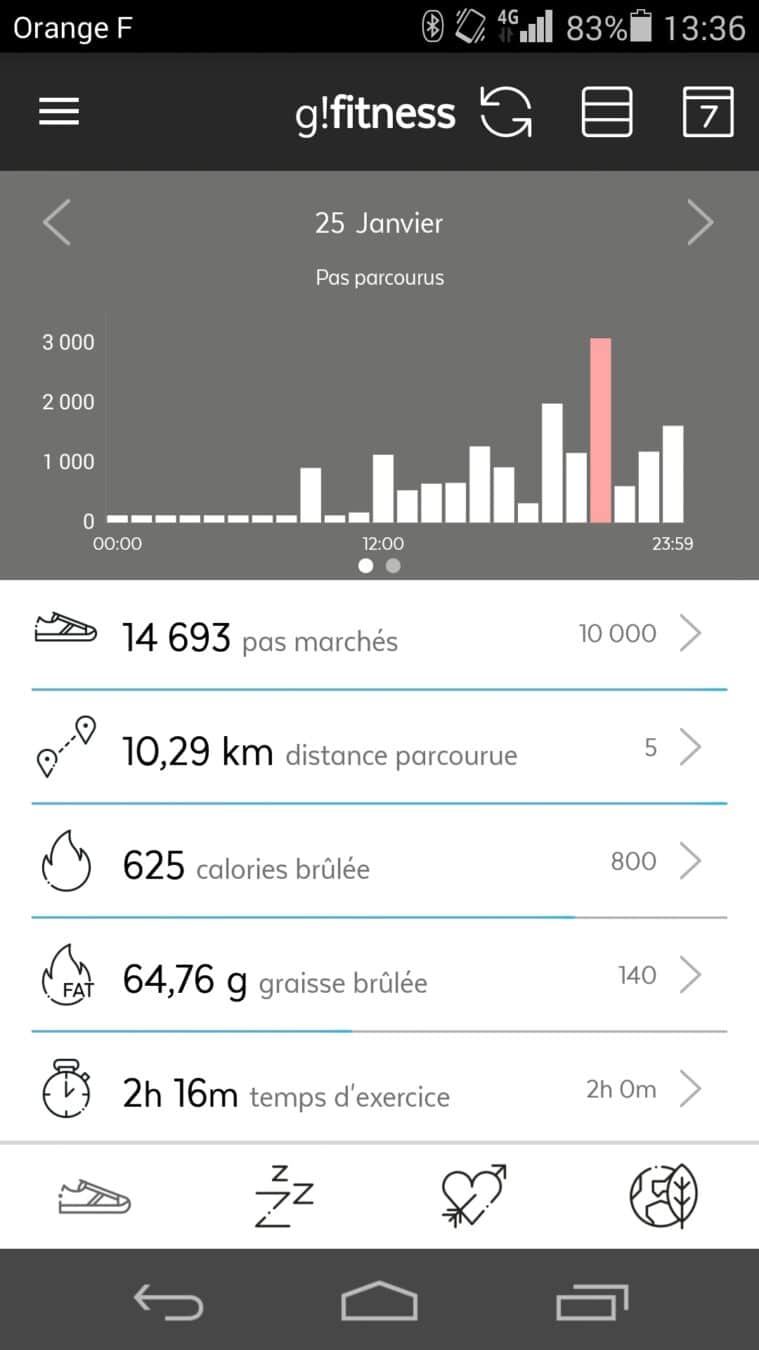
Task: Go to the next day
Action: pos(700,223)
